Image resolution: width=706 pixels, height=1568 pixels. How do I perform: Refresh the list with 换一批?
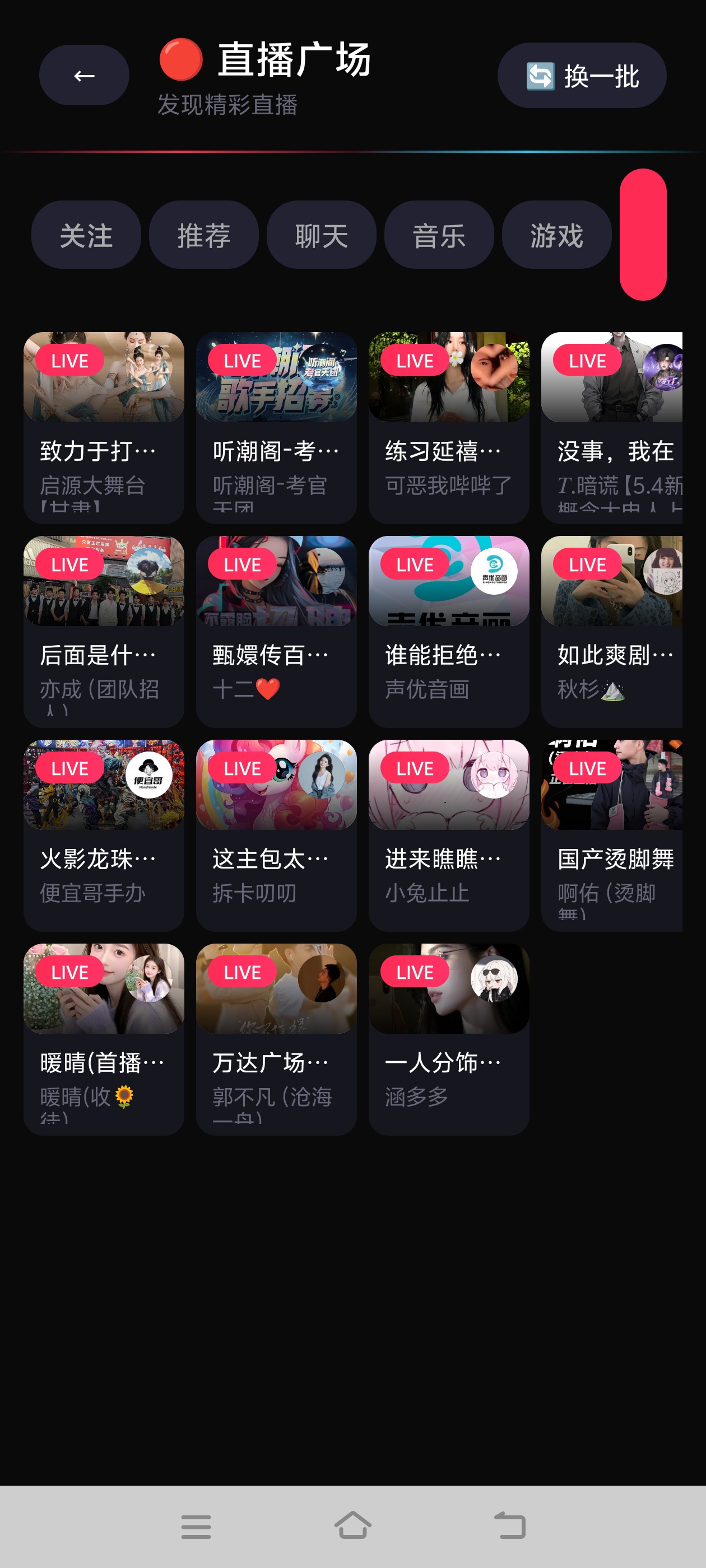coord(582,76)
